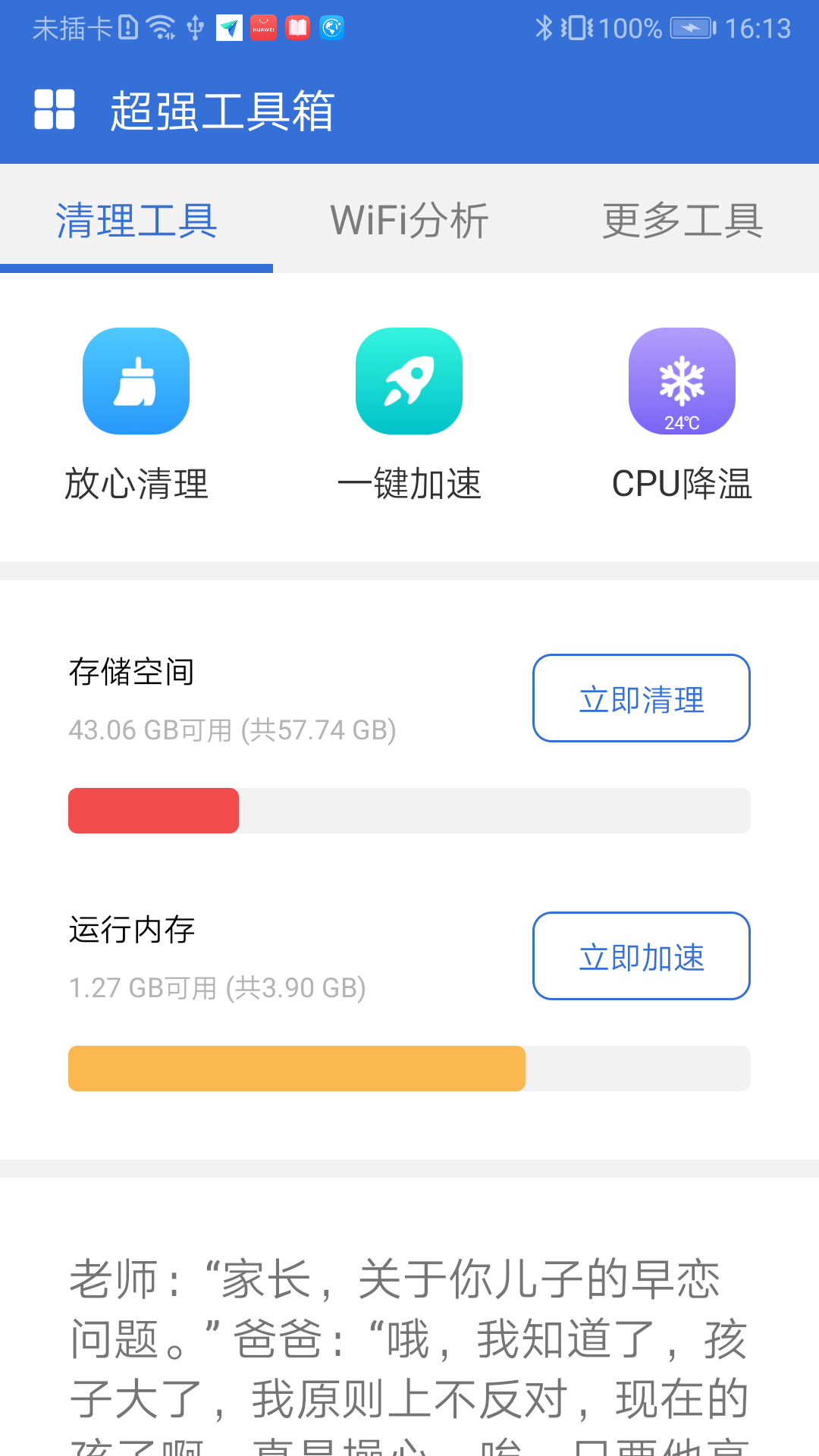Screen dimensions: 819x1456
Task: Switch to the WiFi分析 tab
Action: [409, 220]
